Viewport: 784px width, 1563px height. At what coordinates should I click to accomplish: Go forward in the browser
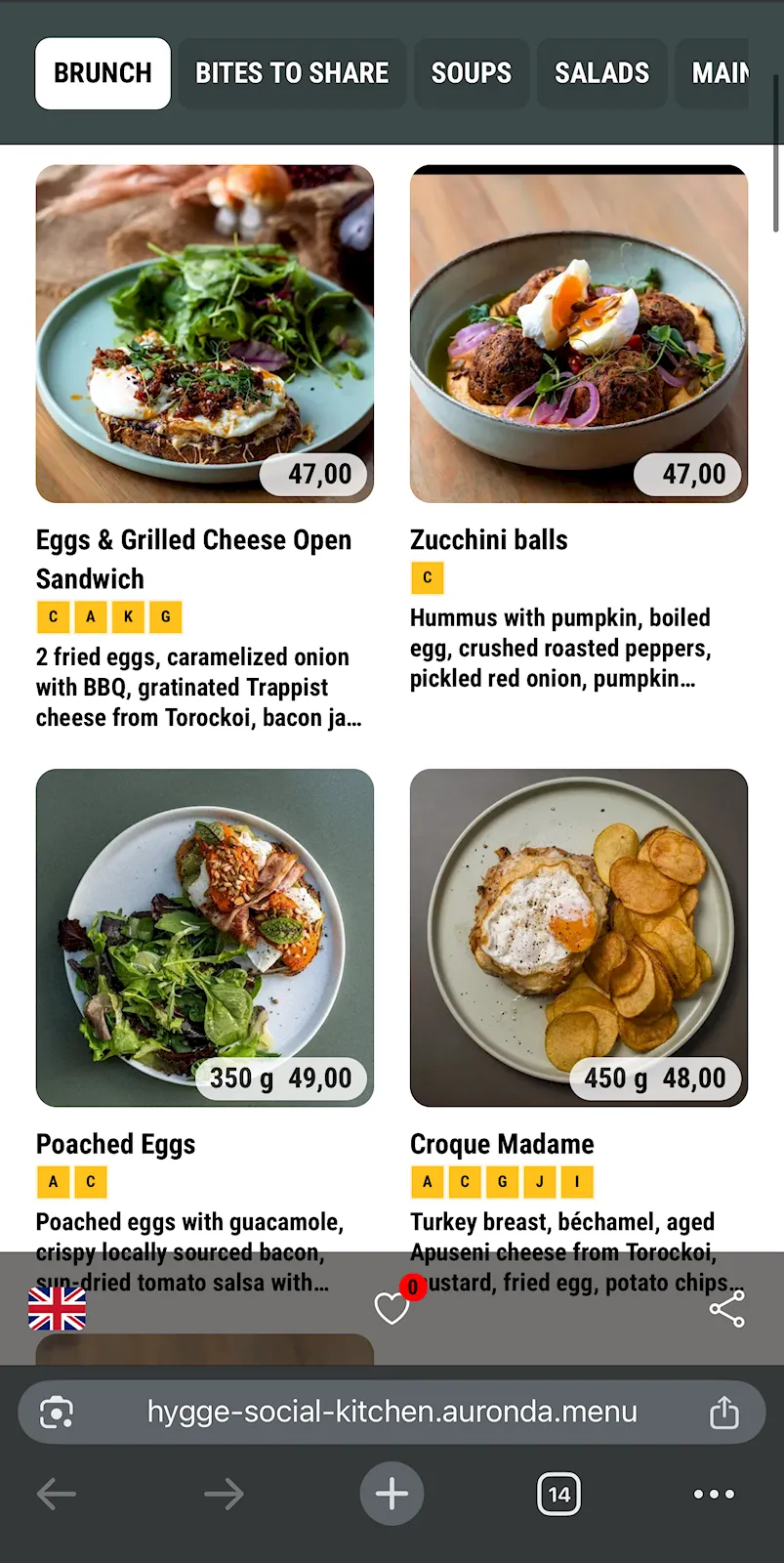(224, 1494)
